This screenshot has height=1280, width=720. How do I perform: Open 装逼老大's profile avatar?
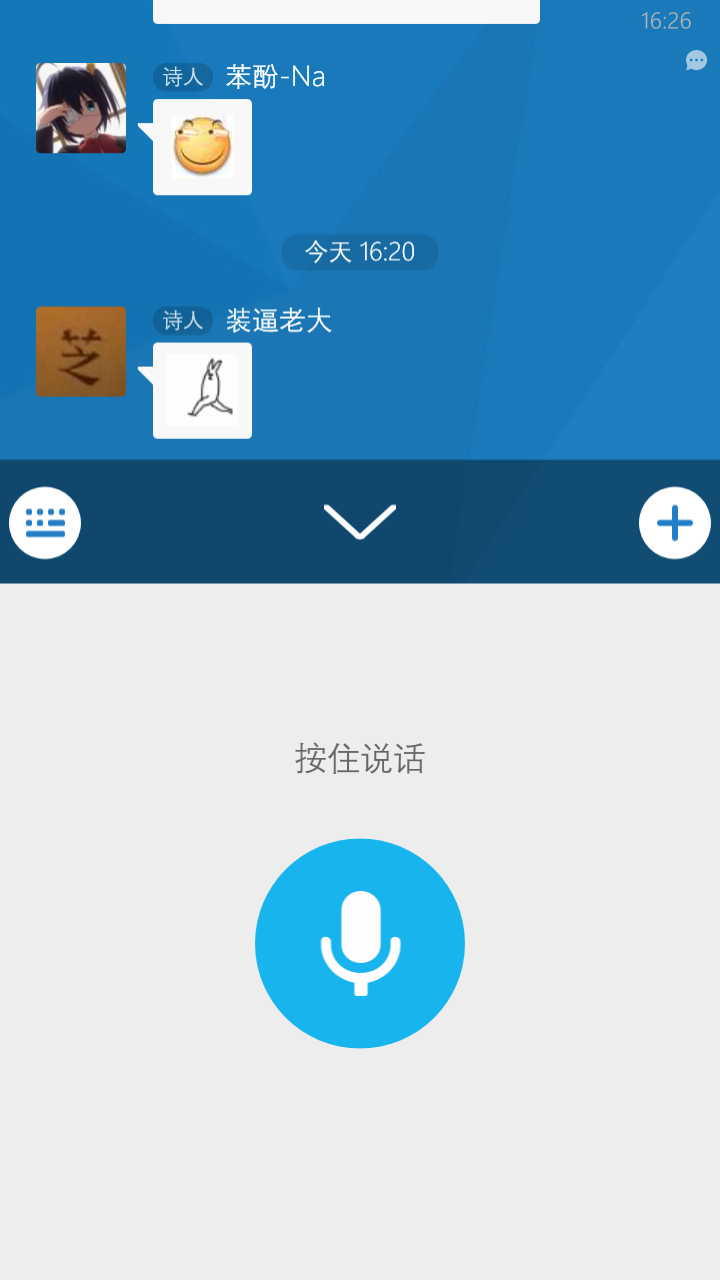(x=81, y=352)
